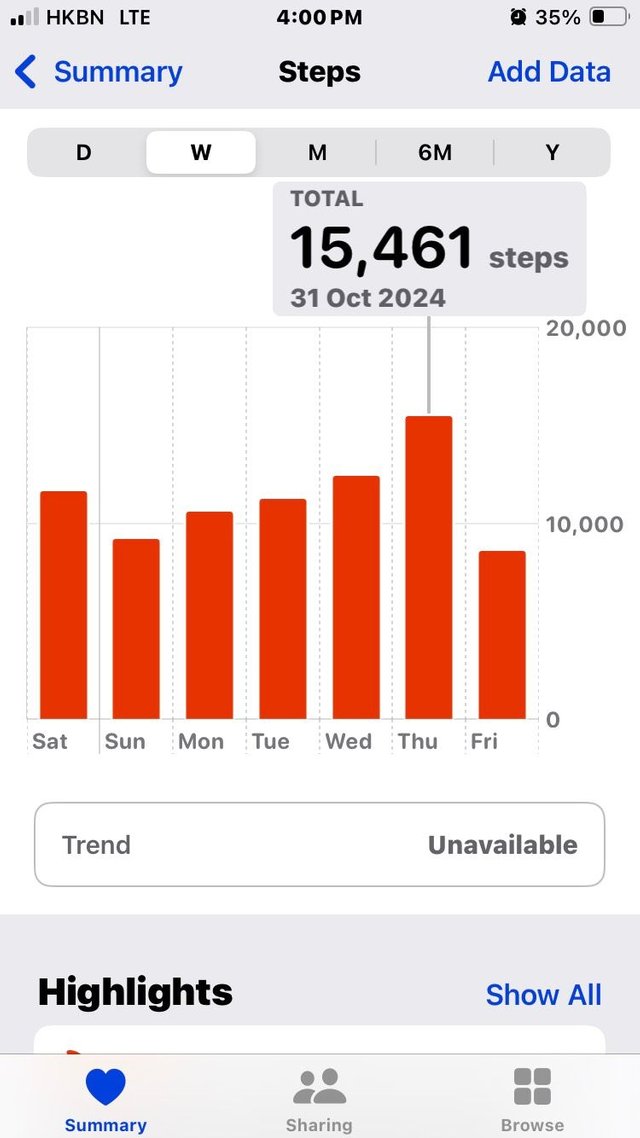Switch to the D day view

84,152
